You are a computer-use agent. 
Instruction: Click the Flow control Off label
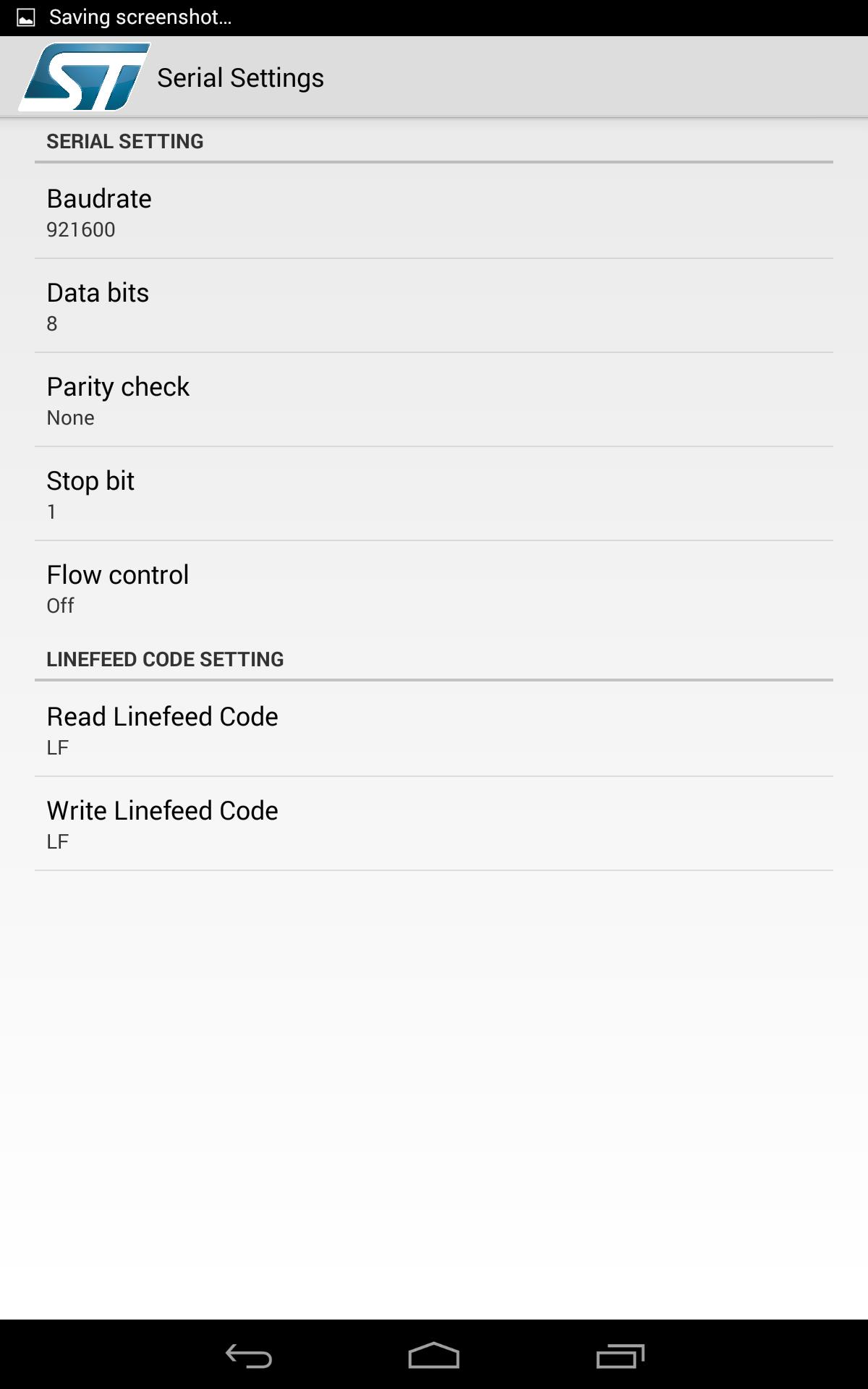[59, 606]
